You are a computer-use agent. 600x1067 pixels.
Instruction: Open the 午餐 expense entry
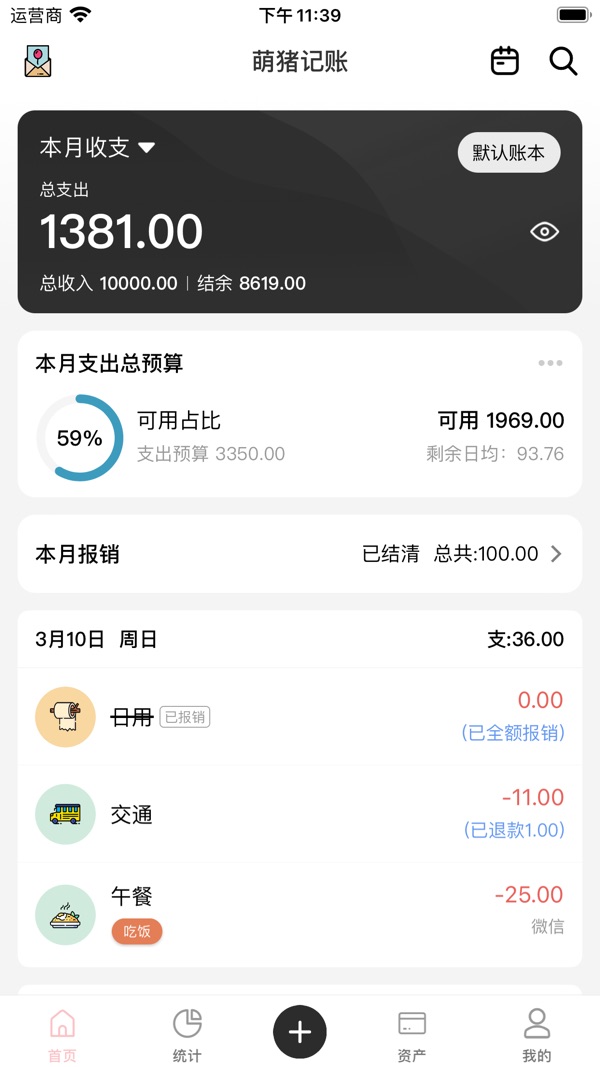click(300, 915)
